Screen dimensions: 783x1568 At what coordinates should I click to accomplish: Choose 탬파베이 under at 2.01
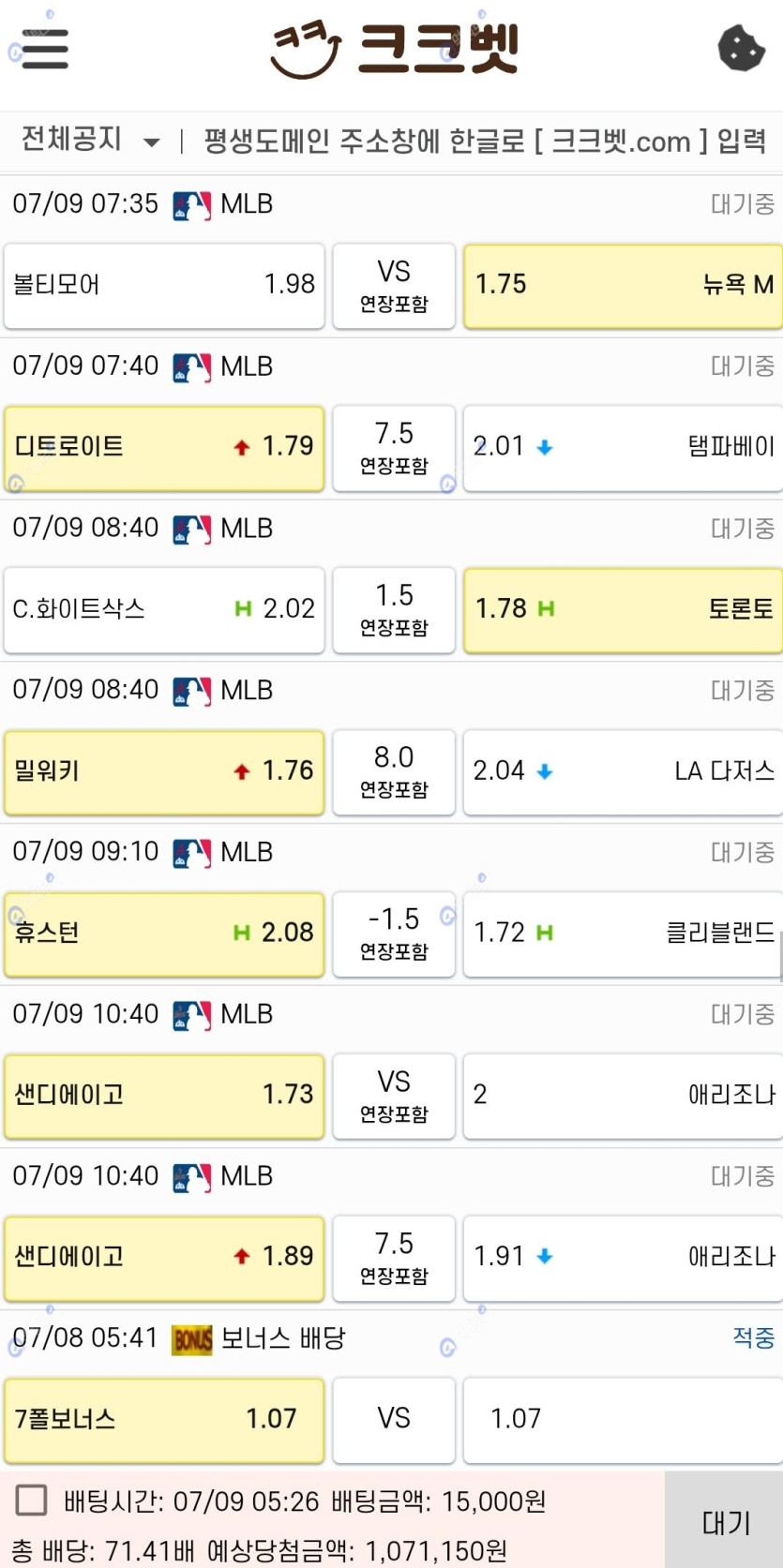click(x=624, y=447)
